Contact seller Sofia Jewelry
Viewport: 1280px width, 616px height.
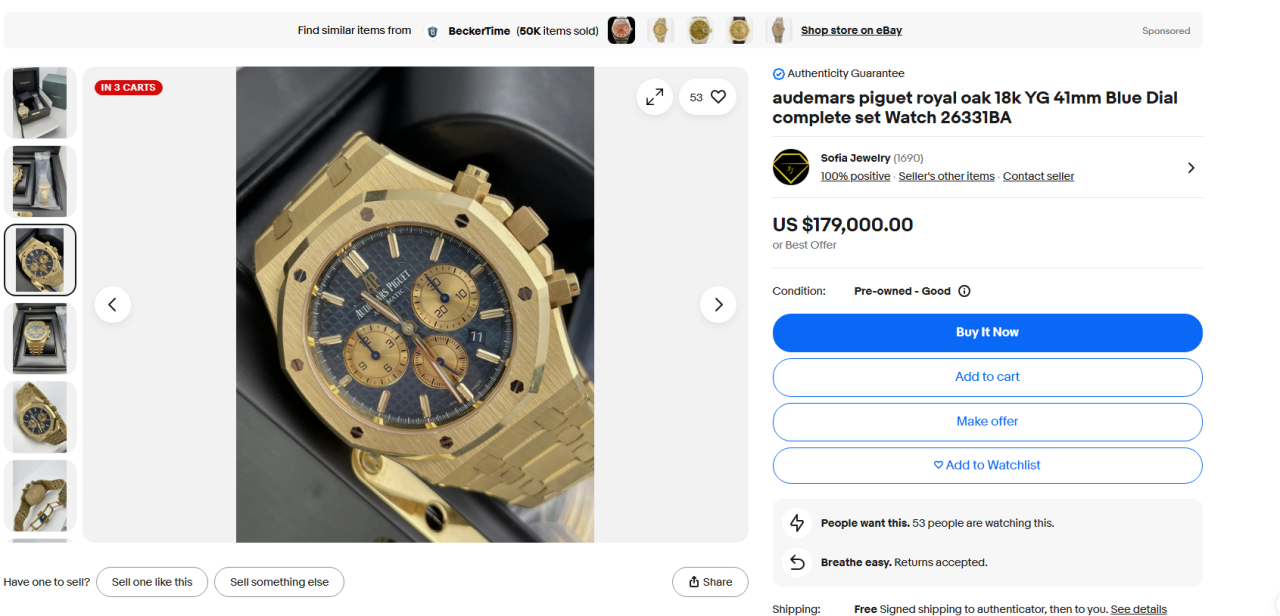tap(1038, 176)
